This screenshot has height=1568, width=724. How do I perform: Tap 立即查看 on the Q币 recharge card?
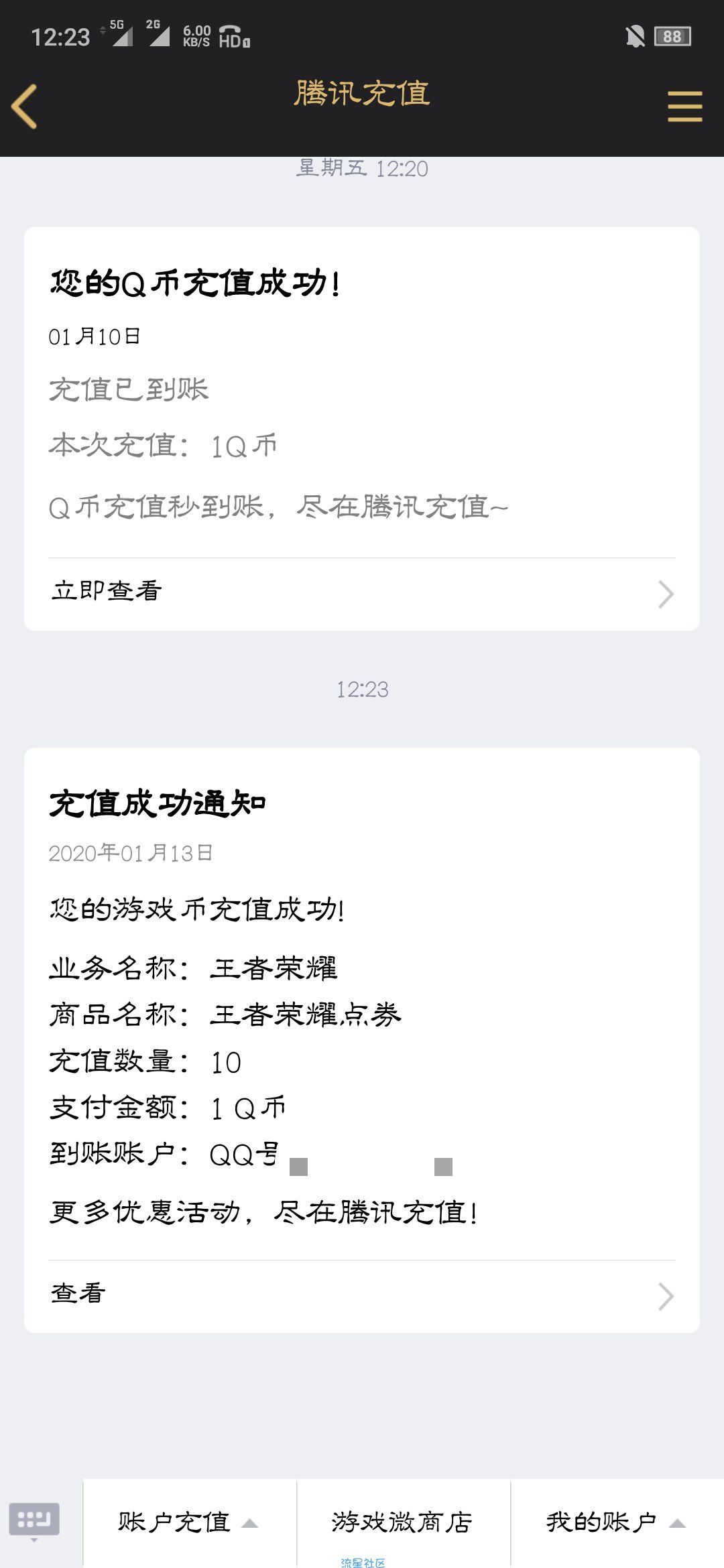(x=362, y=593)
